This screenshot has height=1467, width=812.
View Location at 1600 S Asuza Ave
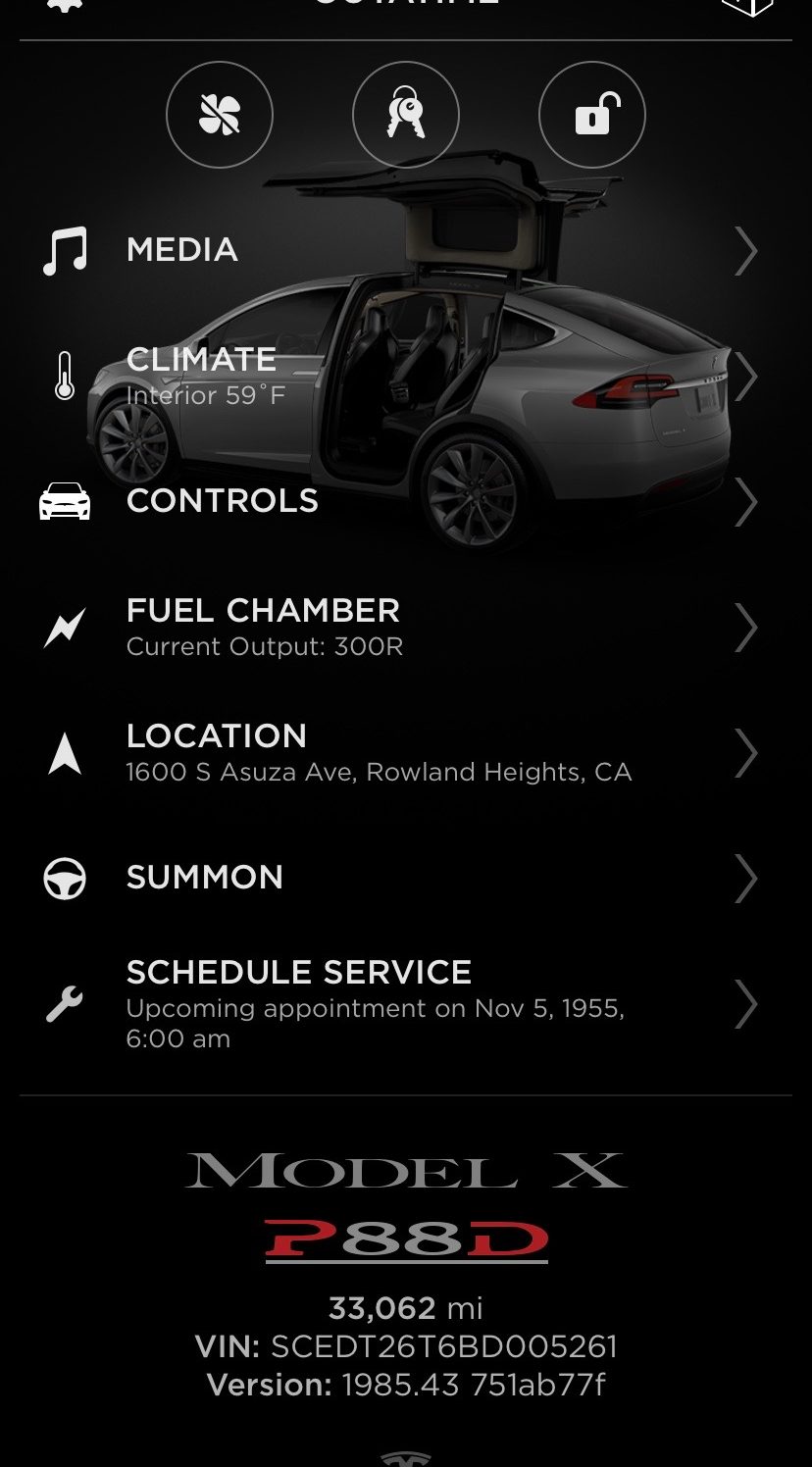(x=406, y=752)
